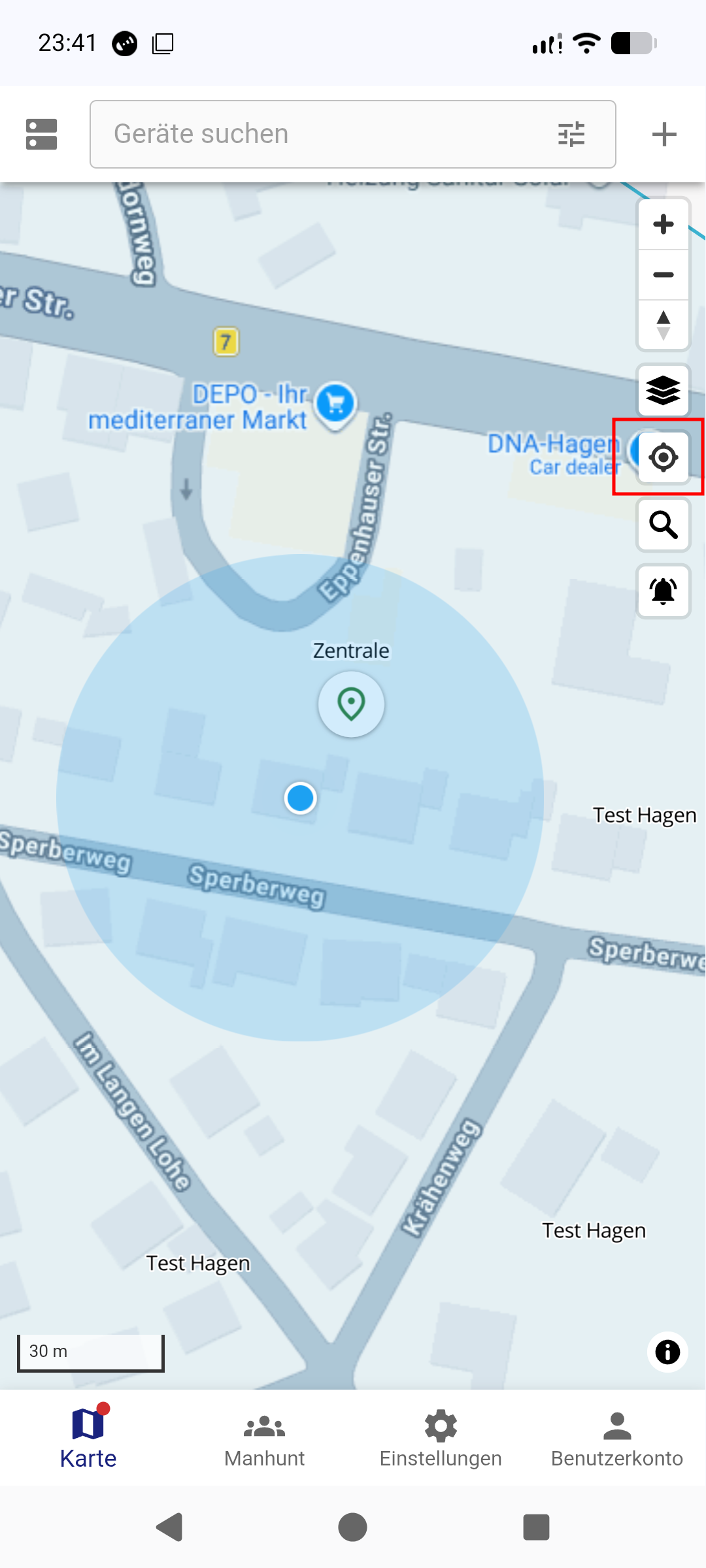Add a new device with the plus icon
The width and height of the screenshot is (706, 1568).
click(x=665, y=134)
